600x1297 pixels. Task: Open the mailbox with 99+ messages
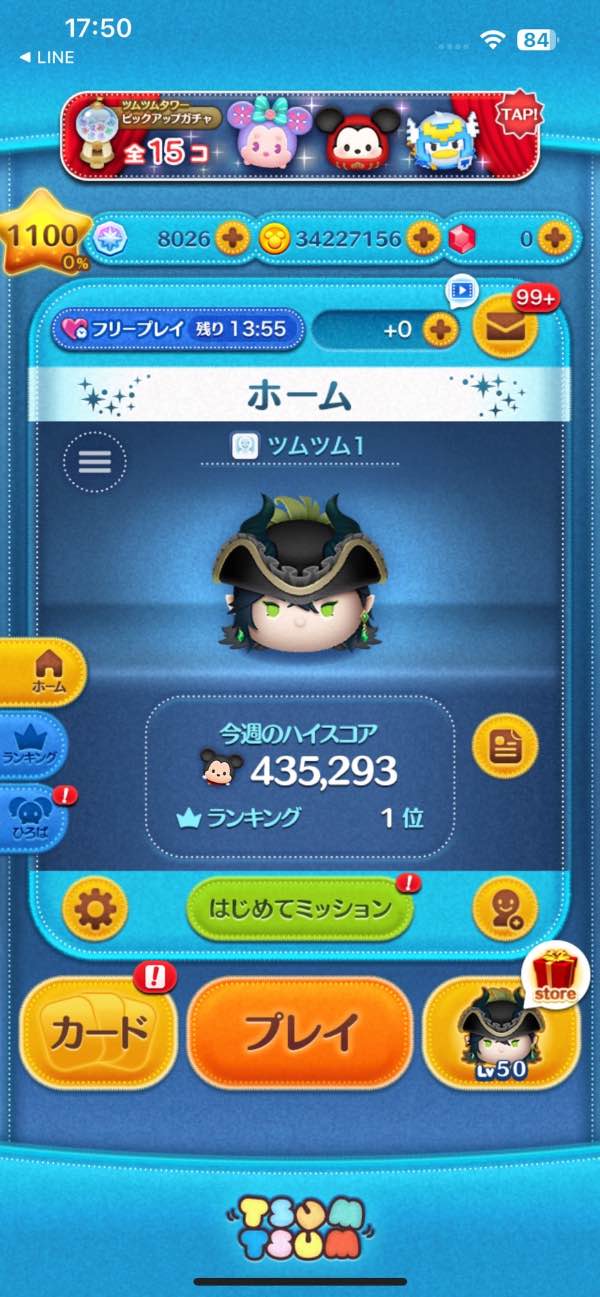point(505,327)
